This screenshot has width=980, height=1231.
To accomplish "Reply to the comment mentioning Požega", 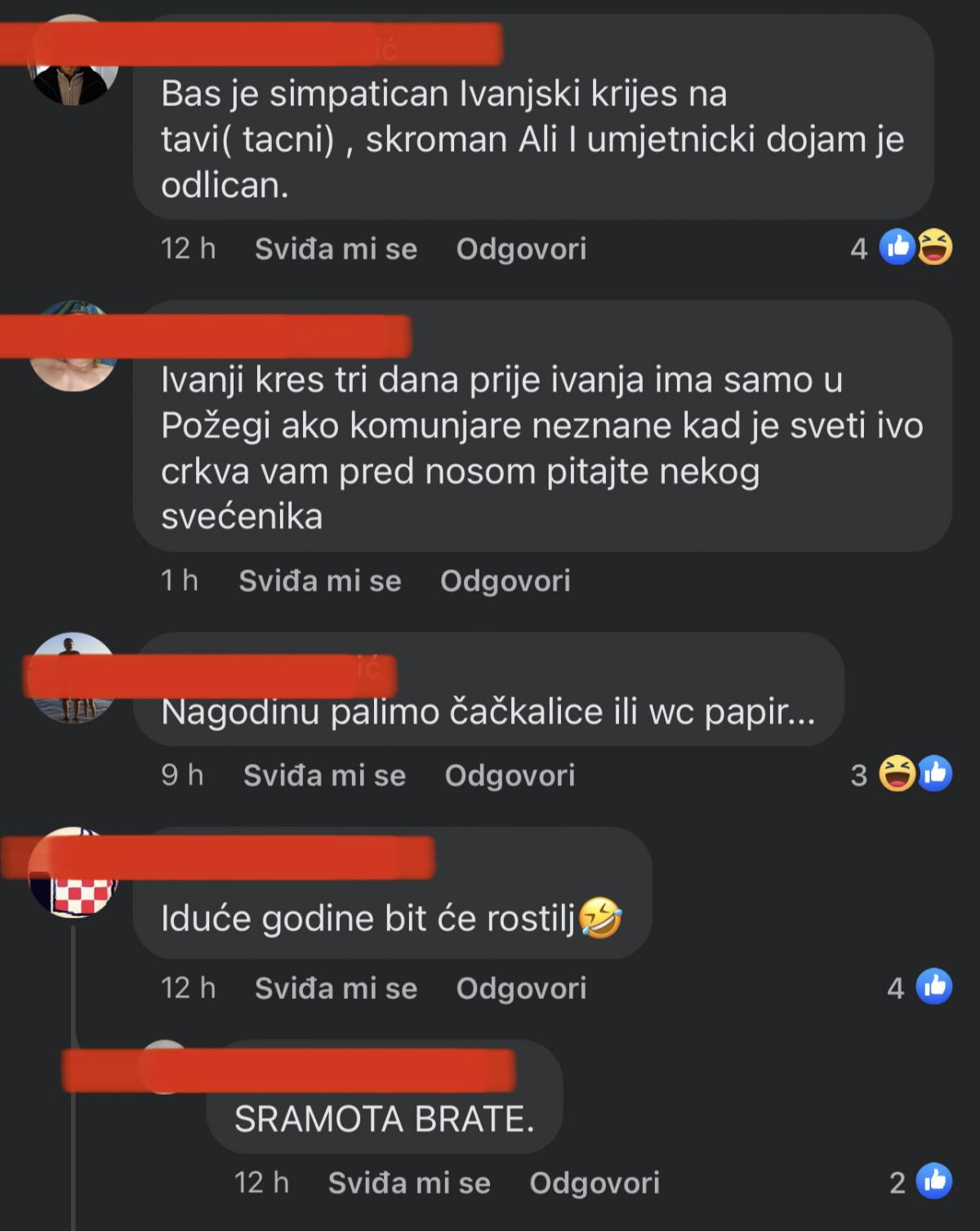I will pyautogui.click(x=505, y=581).
